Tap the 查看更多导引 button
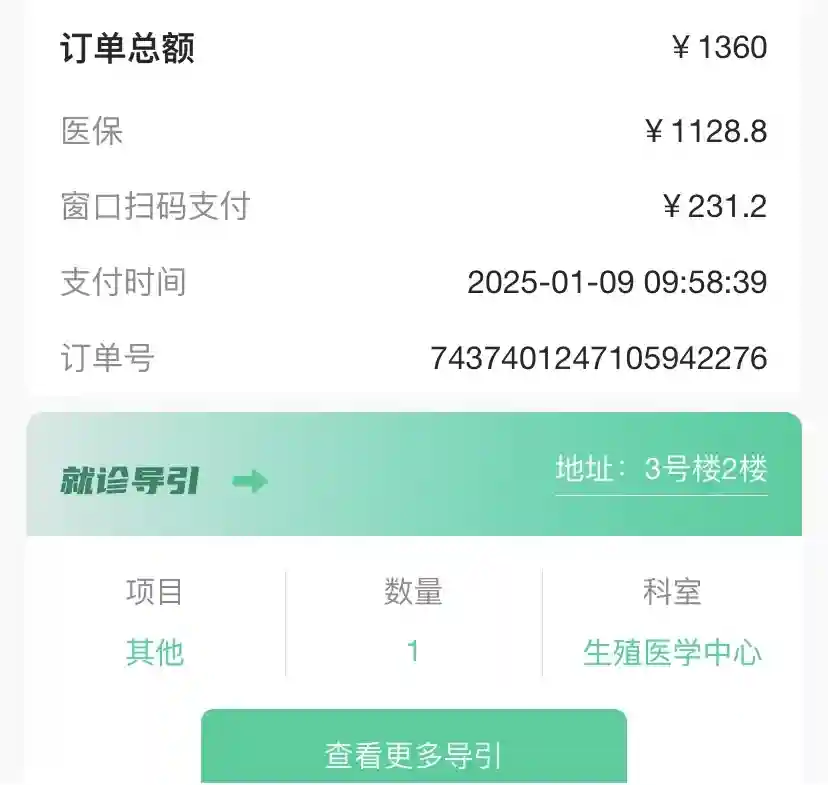 413,752
